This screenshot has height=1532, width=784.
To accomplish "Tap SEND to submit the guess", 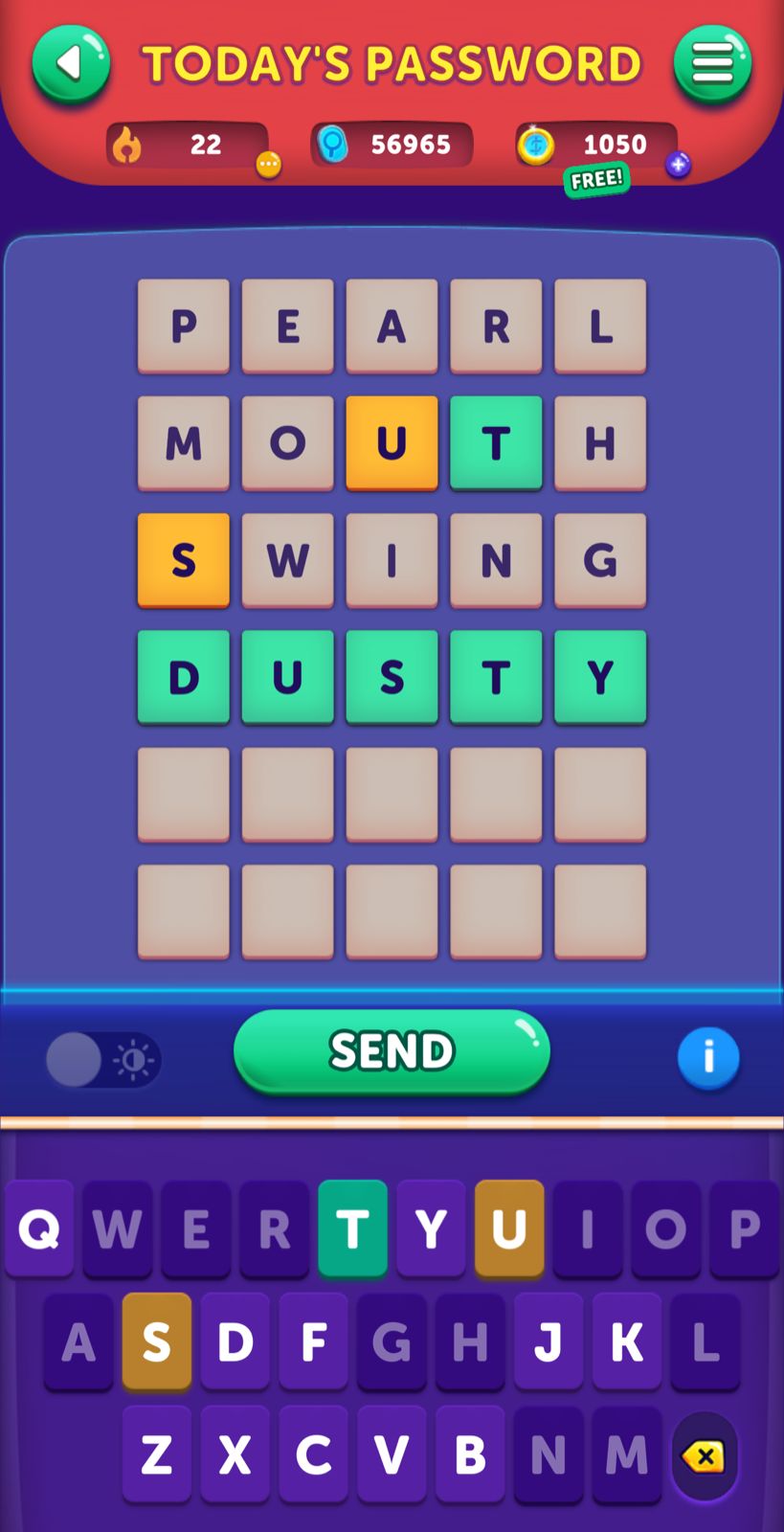I will click(x=392, y=1050).
